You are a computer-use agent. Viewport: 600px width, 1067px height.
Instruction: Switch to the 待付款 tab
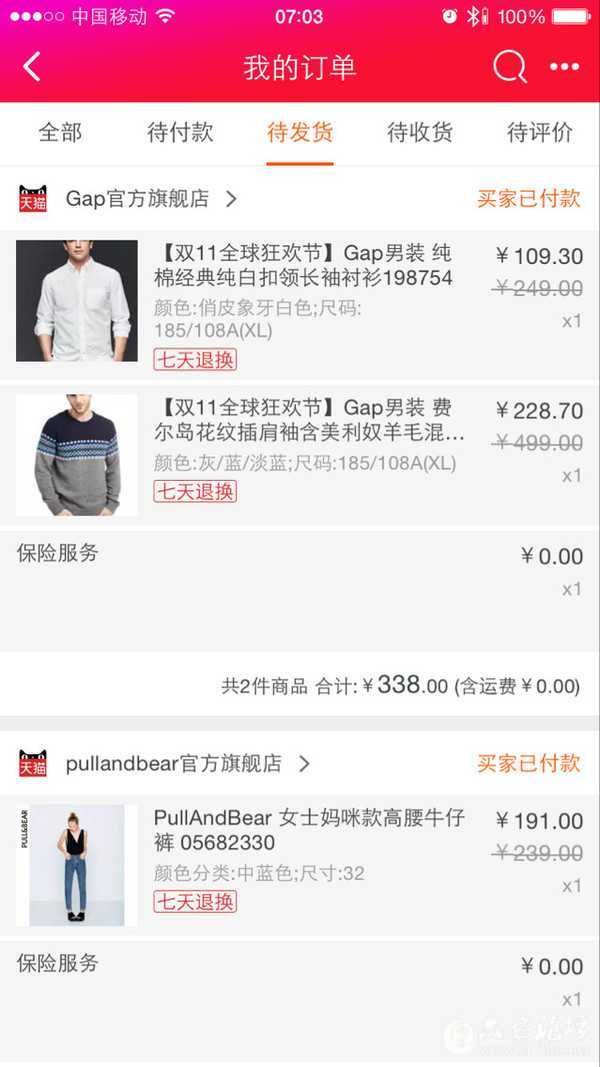[x=180, y=132]
